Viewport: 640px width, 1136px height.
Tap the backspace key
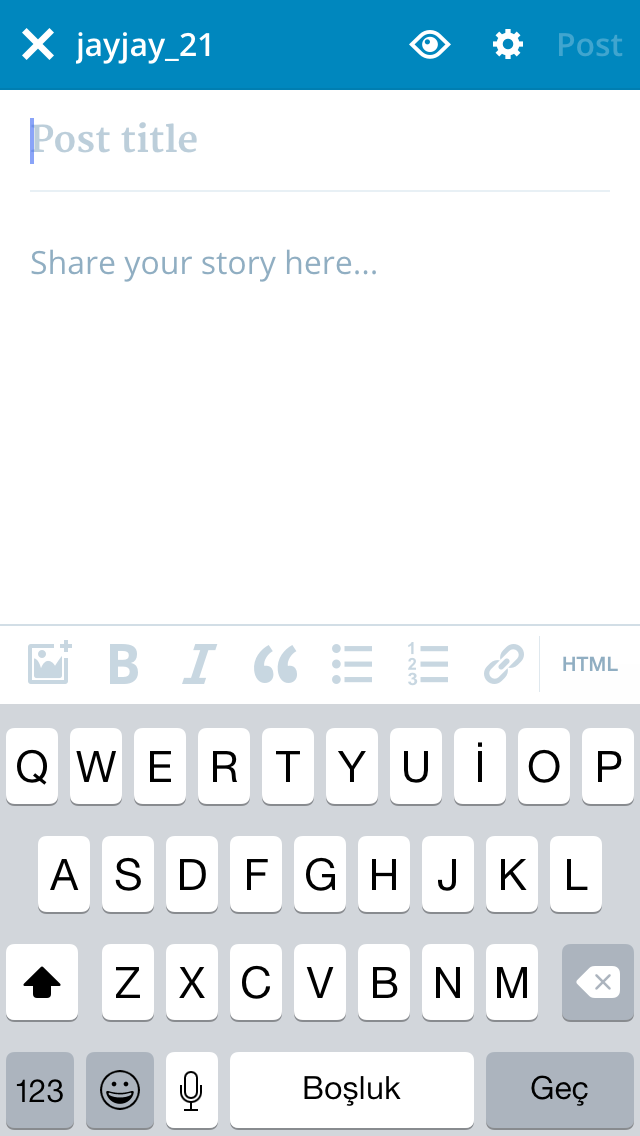[598, 982]
